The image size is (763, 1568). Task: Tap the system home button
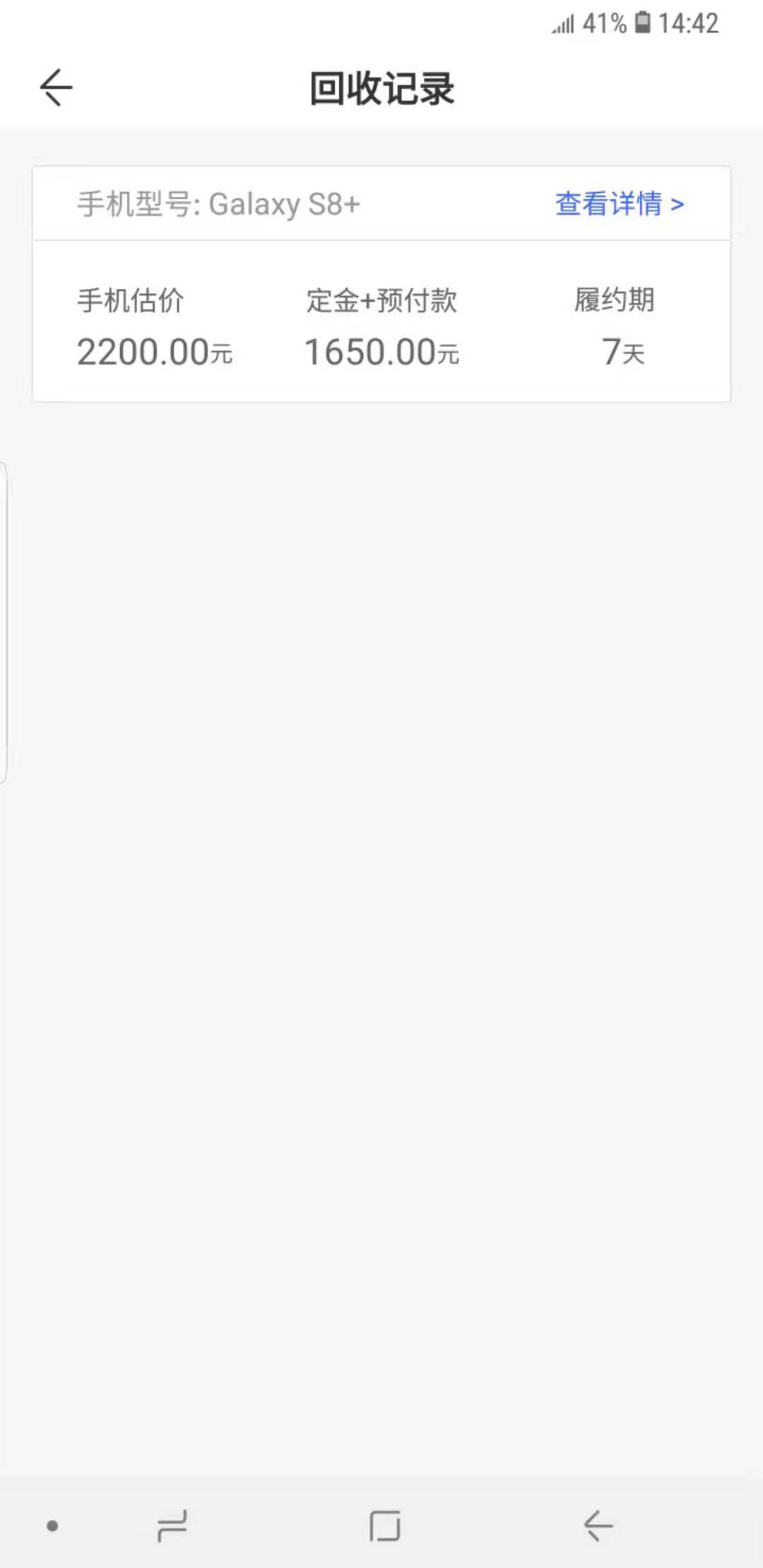[x=385, y=1526]
